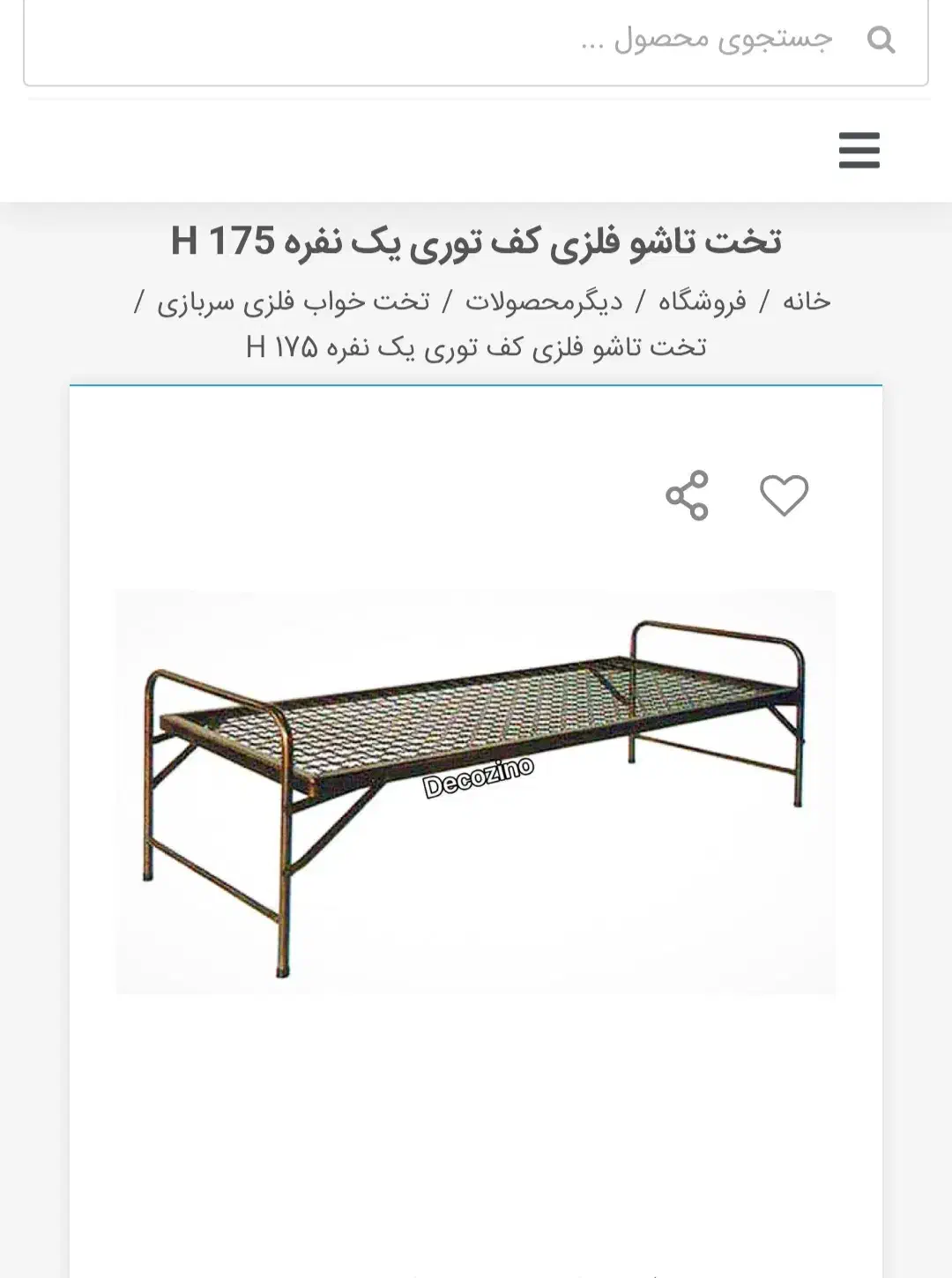Go to خانه breadcrumb link
Image resolution: width=952 pixels, height=1278 pixels.
(807, 301)
